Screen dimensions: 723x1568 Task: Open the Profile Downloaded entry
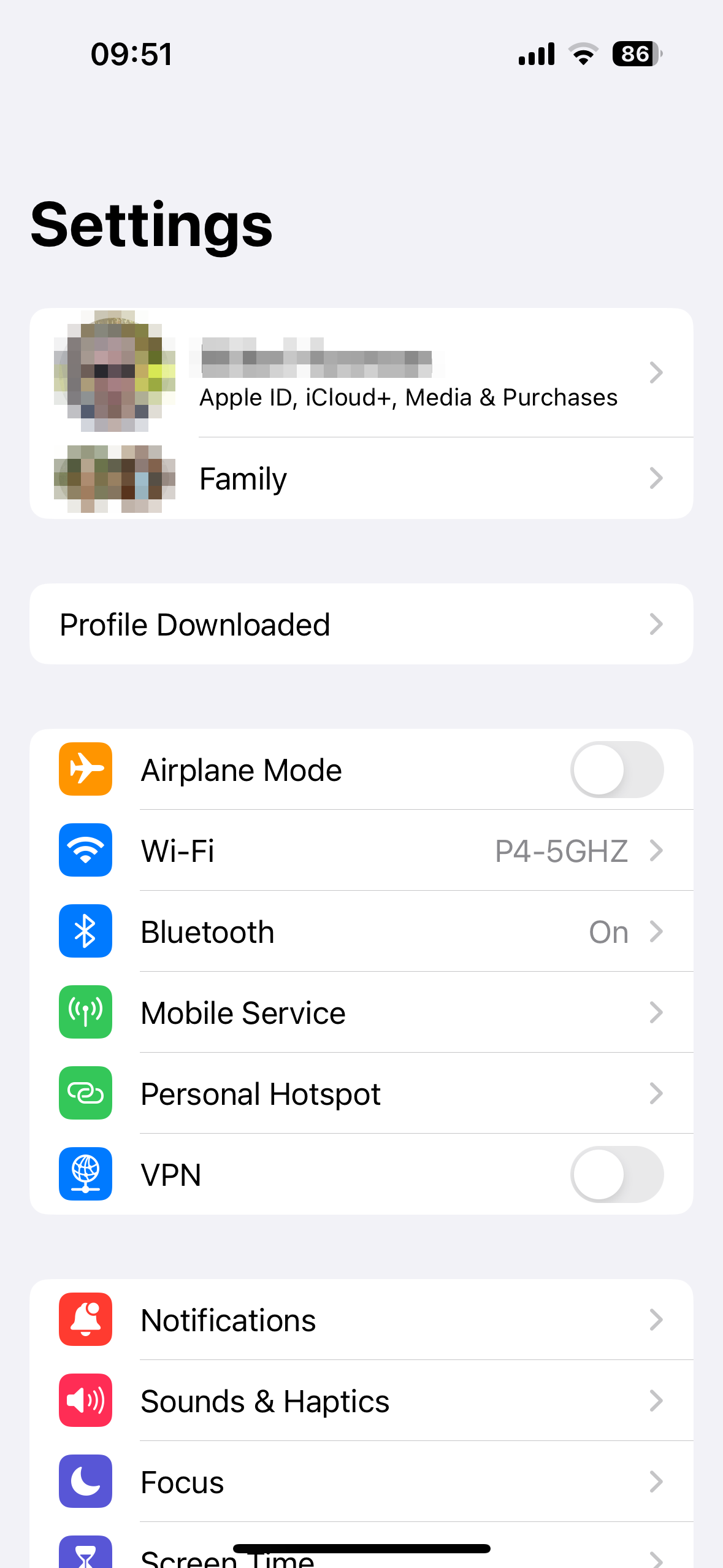coord(361,625)
